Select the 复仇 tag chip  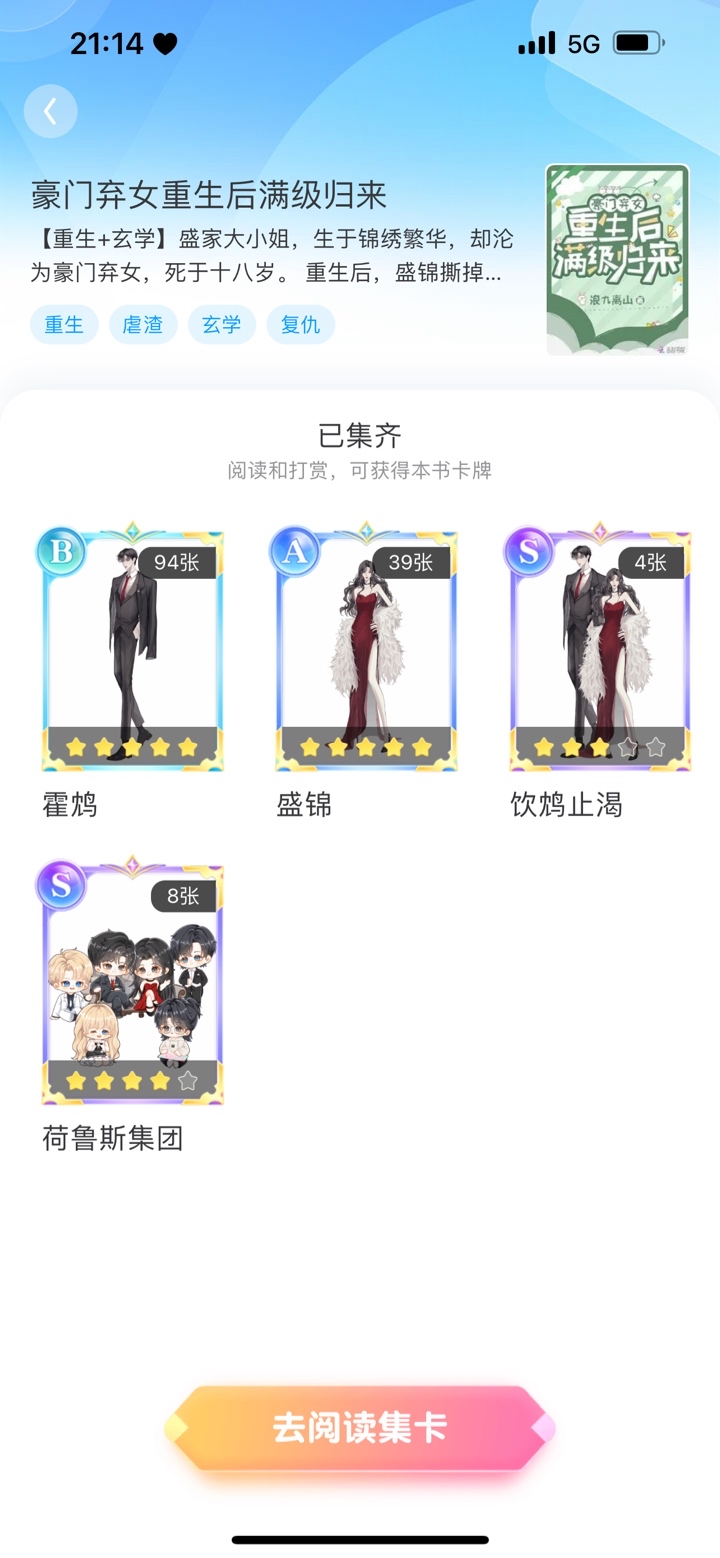[x=301, y=325]
